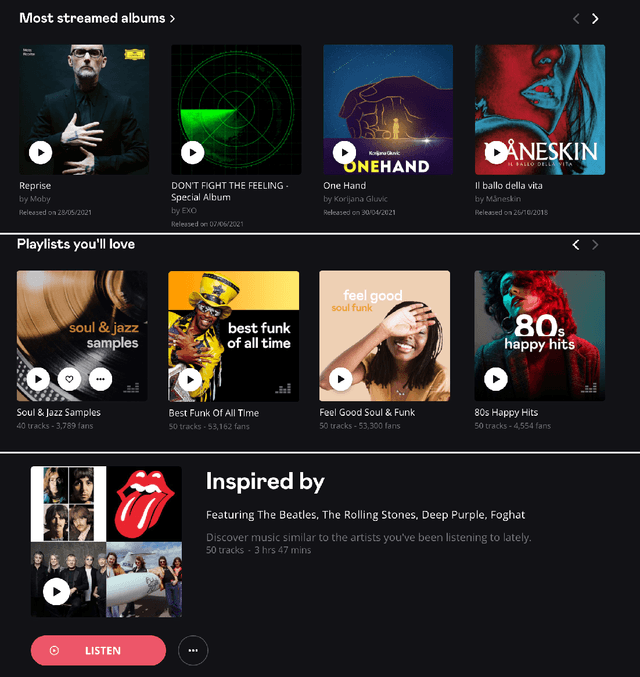Play Best Funk Of All Time playlist
The image size is (640, 677).
190,379
